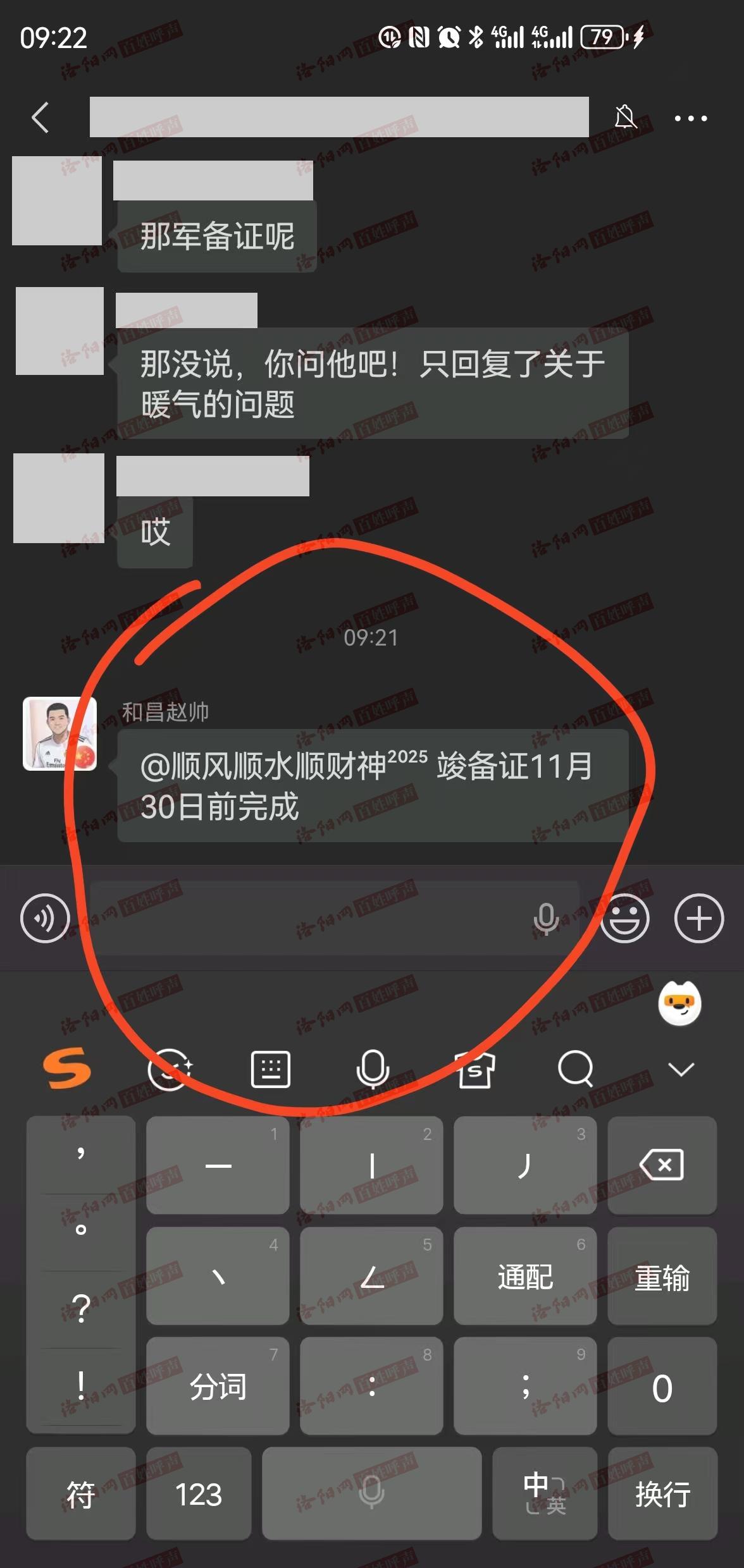The height and width of the screenshot is (1568, 744).
Task: Open the chat's three-dot menu
Action: pyautogui.click(x=690, y=118)
